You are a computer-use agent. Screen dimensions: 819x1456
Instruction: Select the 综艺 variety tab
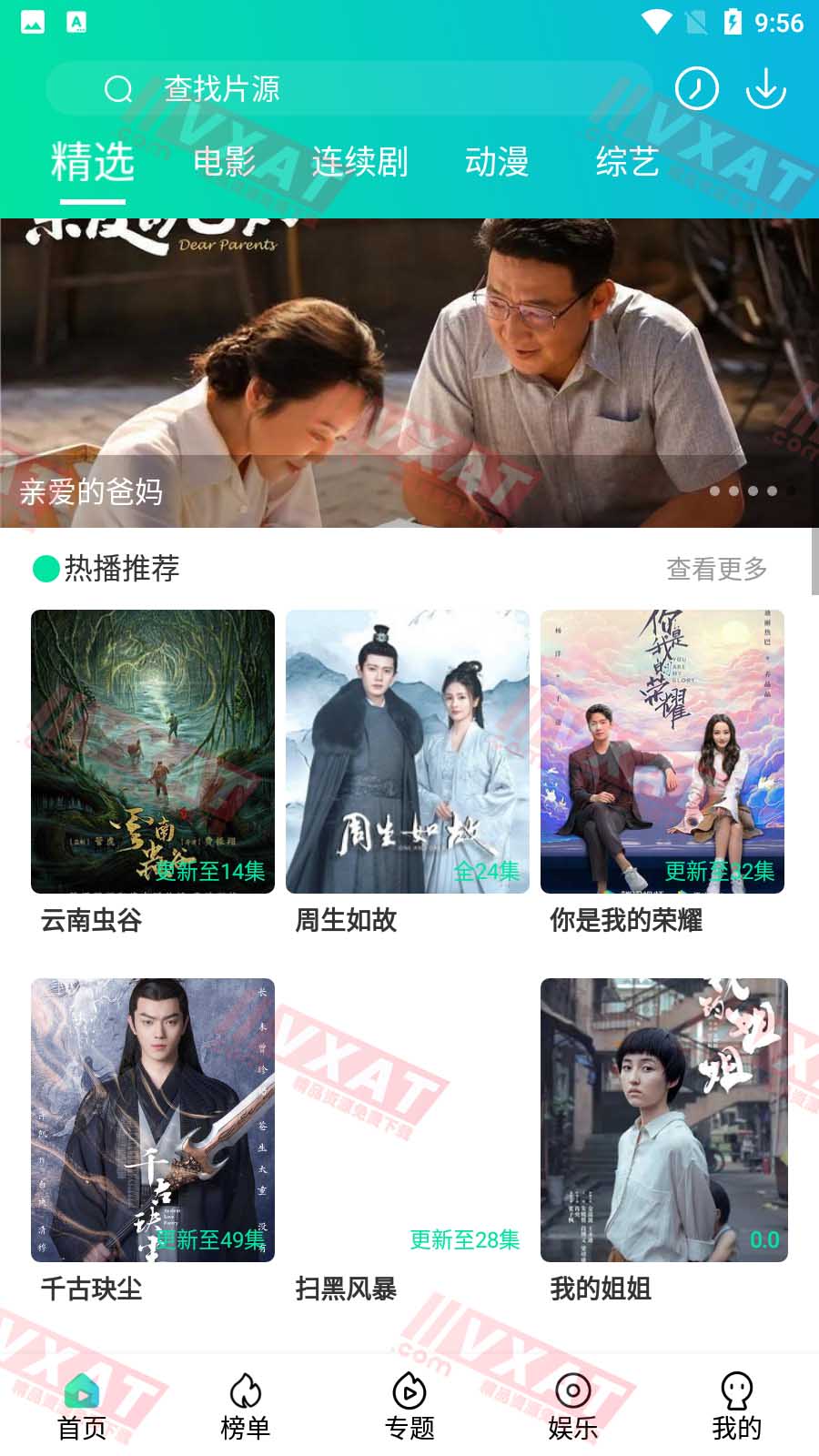pos(630,162)
